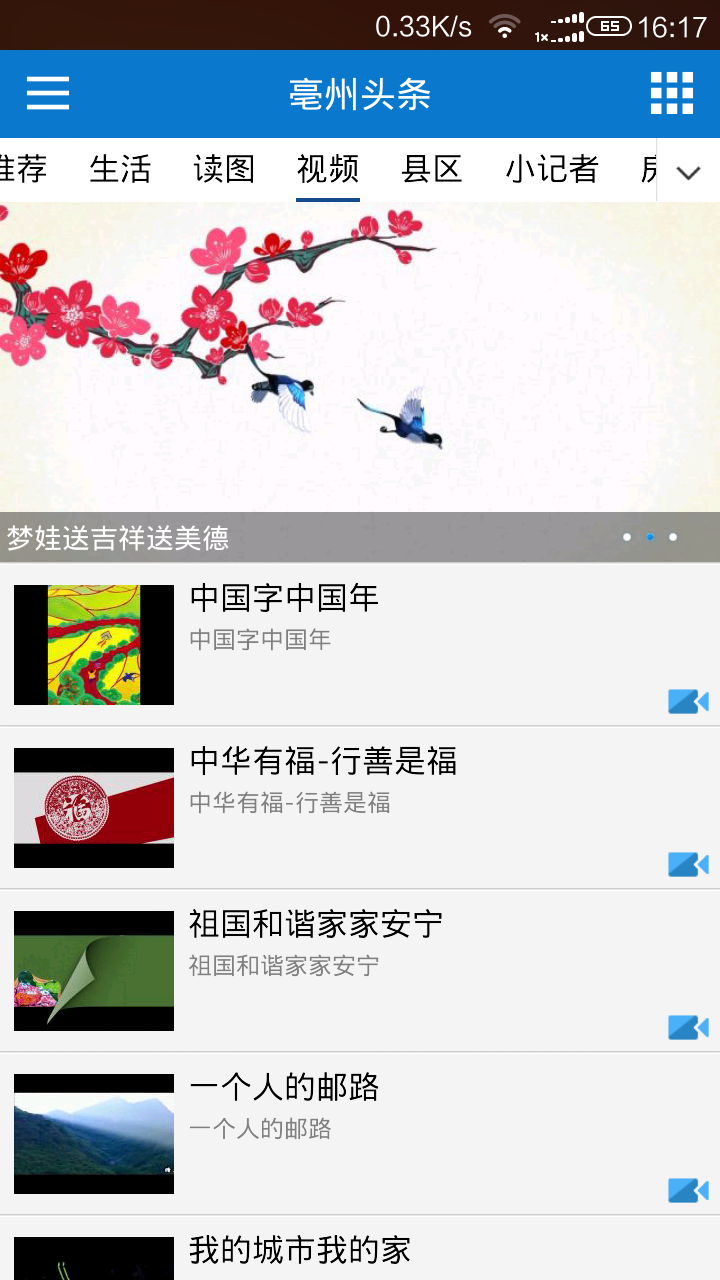Select the 视频 tab
Viewport: 720px width, 1280px height.
point(328,169)
